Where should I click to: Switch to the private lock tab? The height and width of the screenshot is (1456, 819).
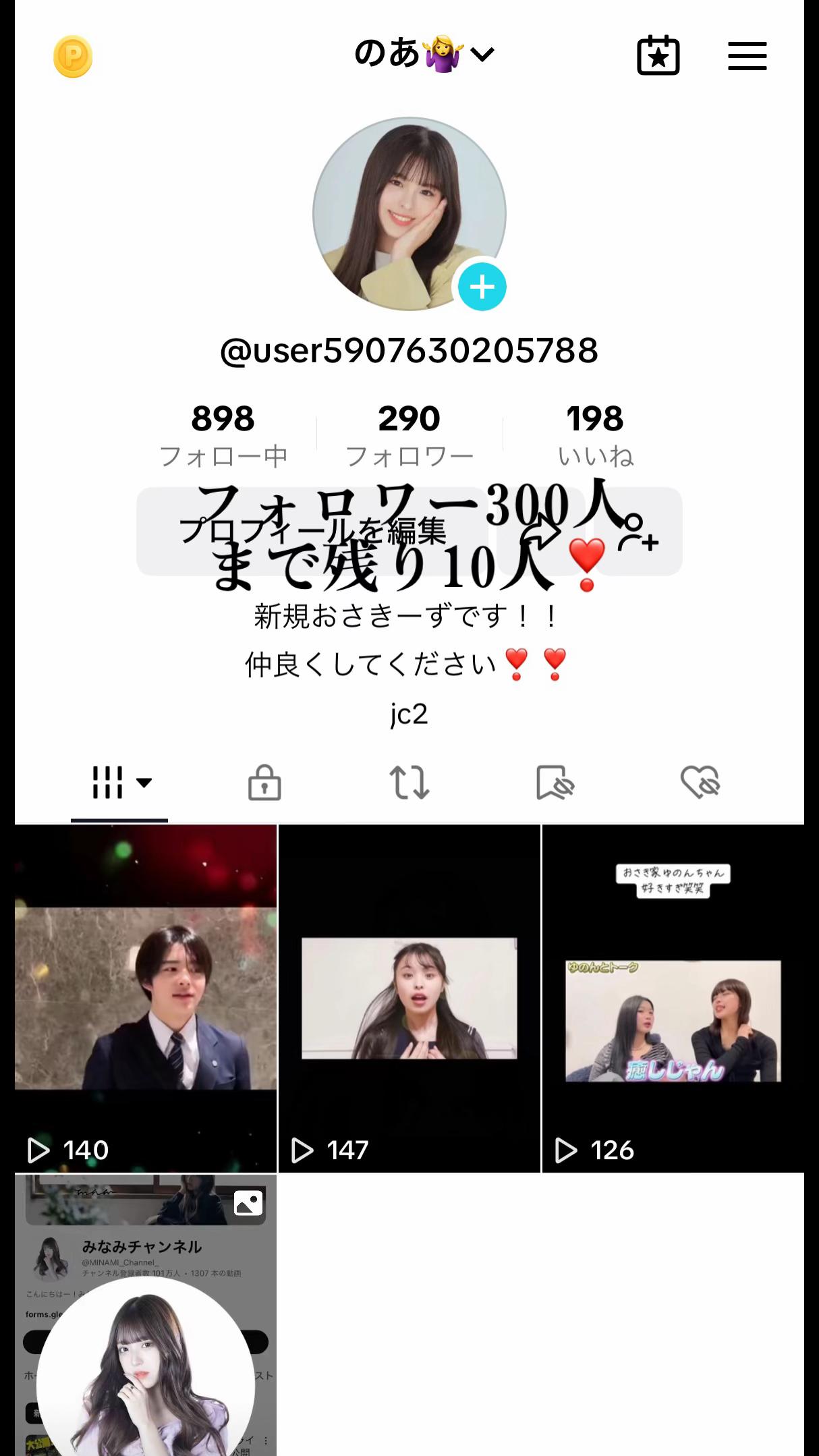click(264, 783)
